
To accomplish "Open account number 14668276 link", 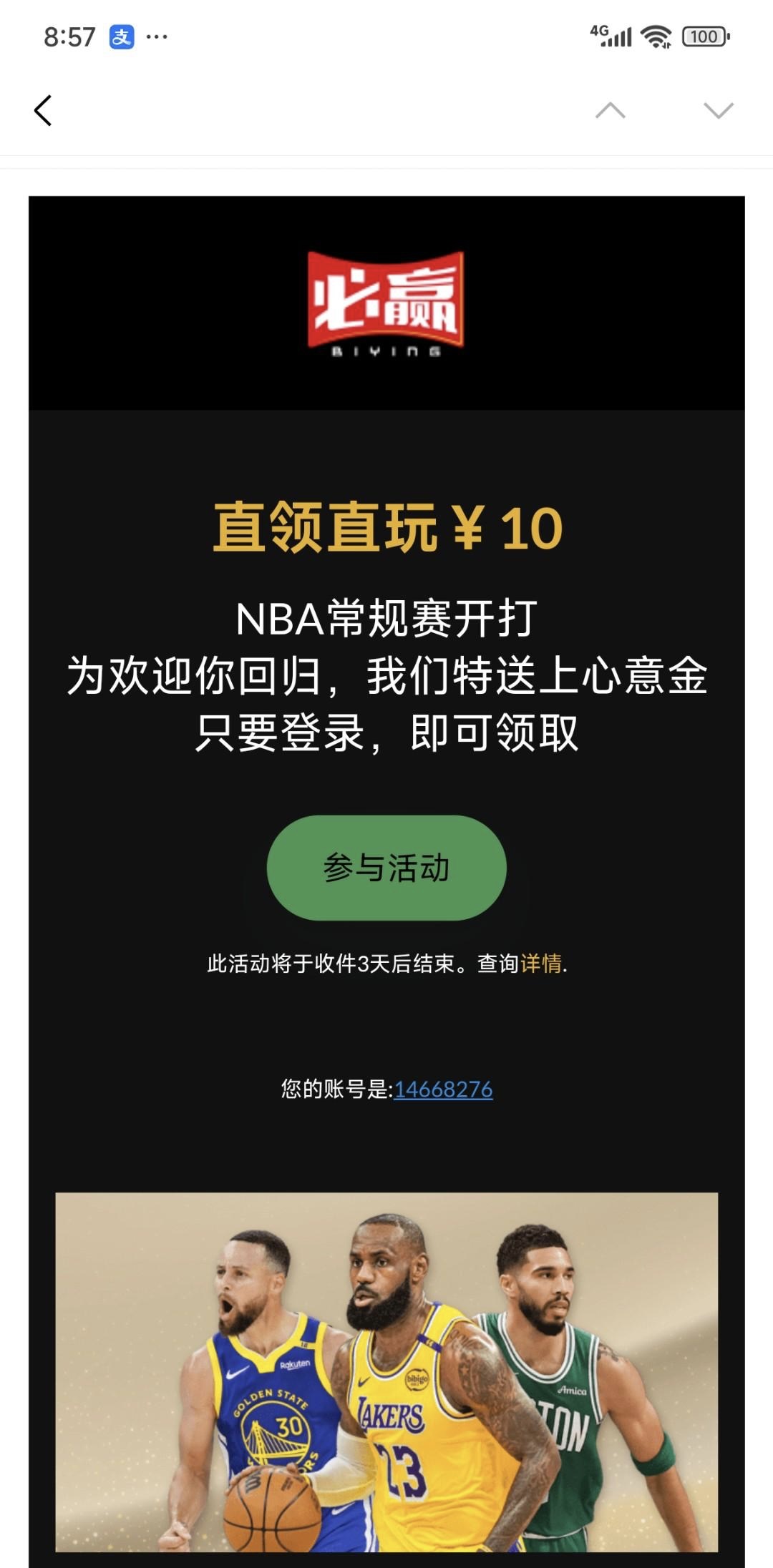I will pos(443,1089).
